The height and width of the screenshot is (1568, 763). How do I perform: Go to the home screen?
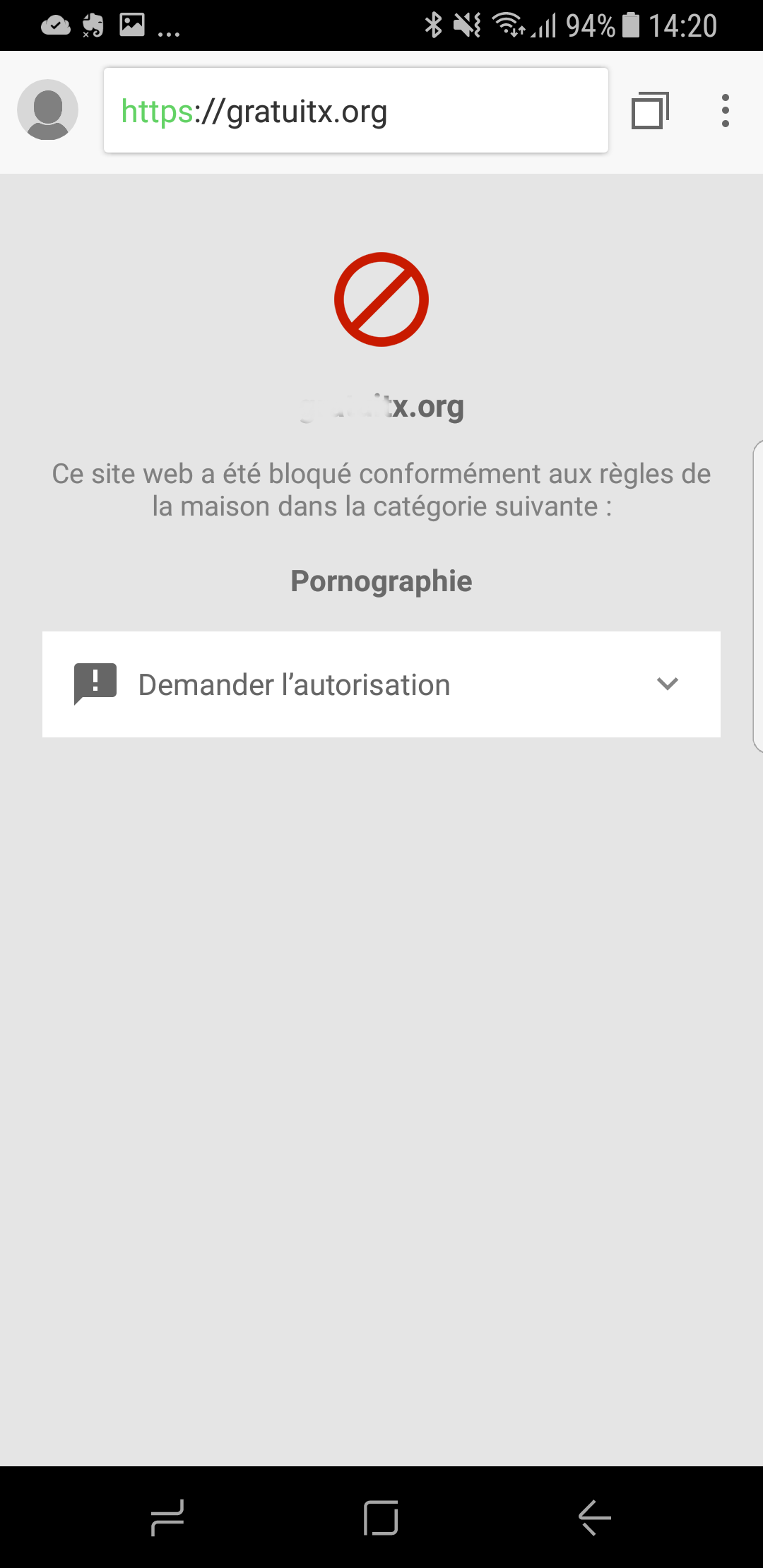click(x=381, y=1517)
